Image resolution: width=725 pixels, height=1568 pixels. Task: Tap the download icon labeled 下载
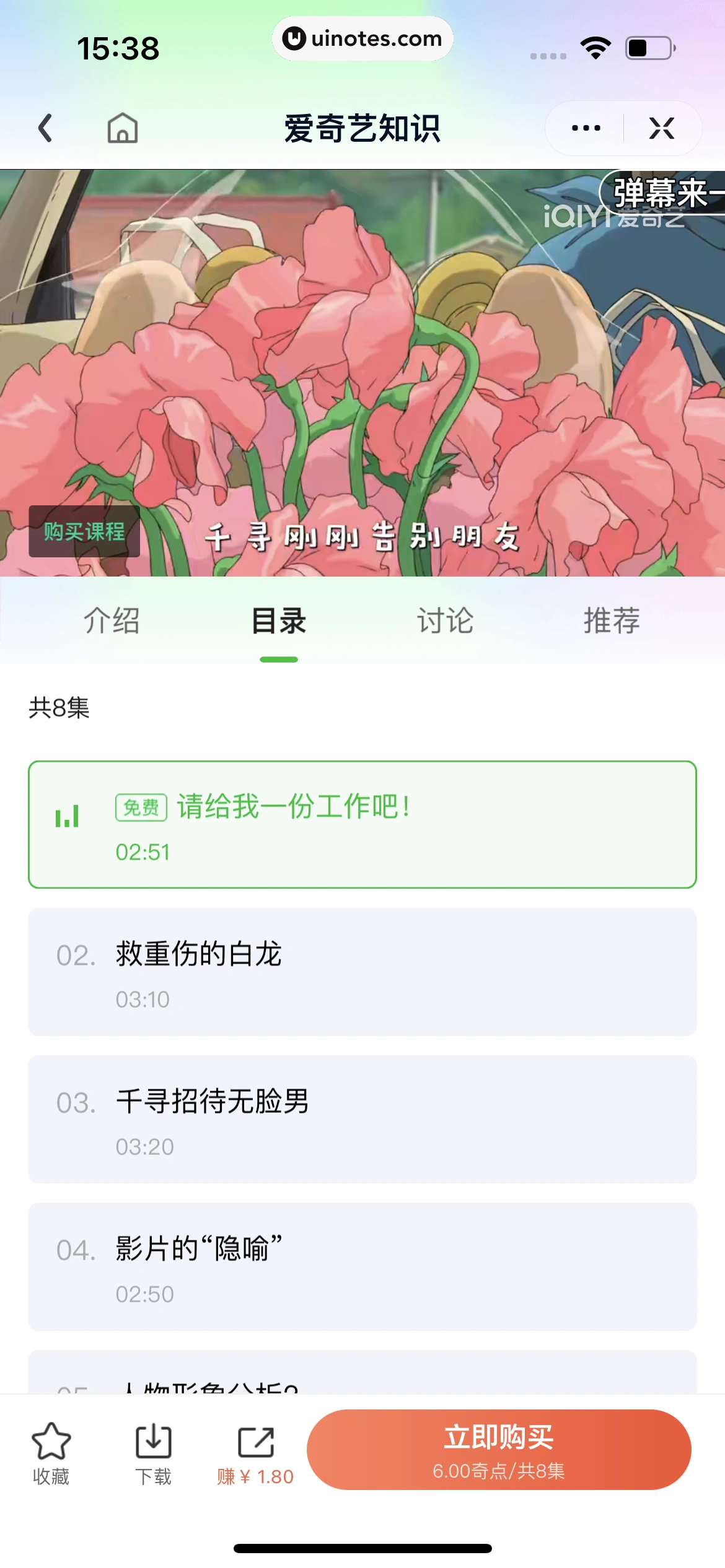click(152, 1452)
